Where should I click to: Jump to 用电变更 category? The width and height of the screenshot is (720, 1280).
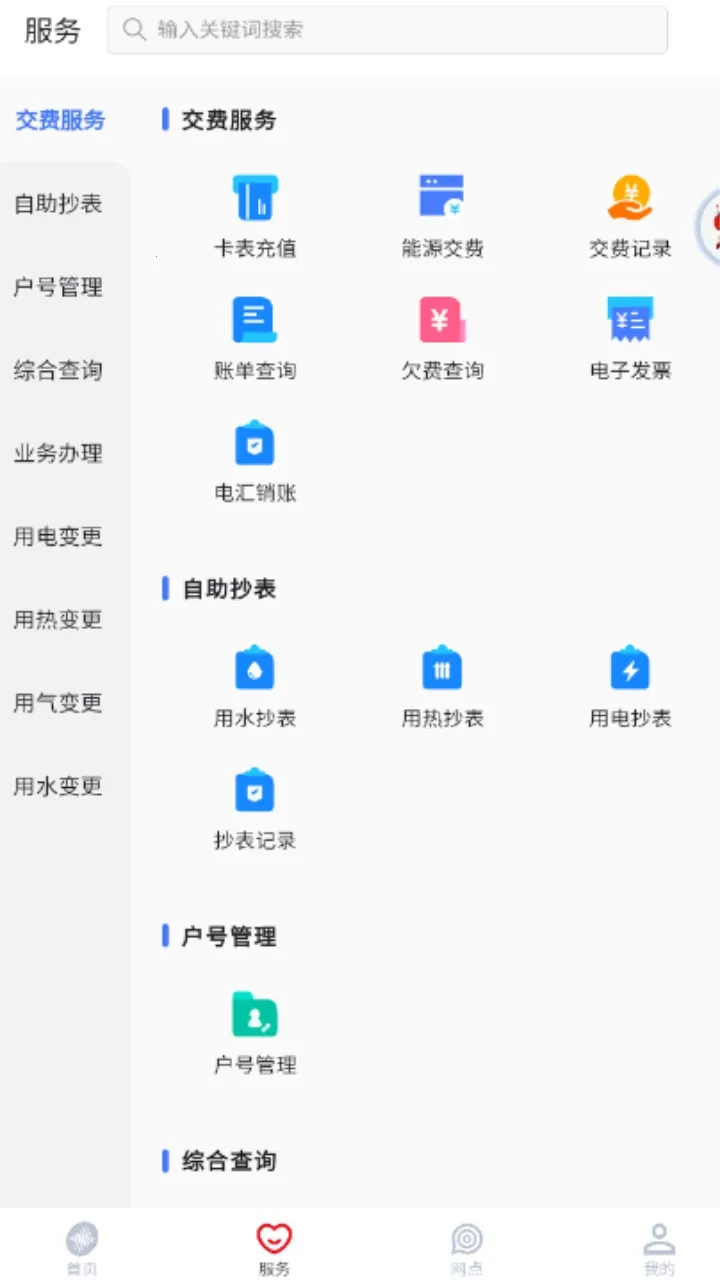[58, 537]
